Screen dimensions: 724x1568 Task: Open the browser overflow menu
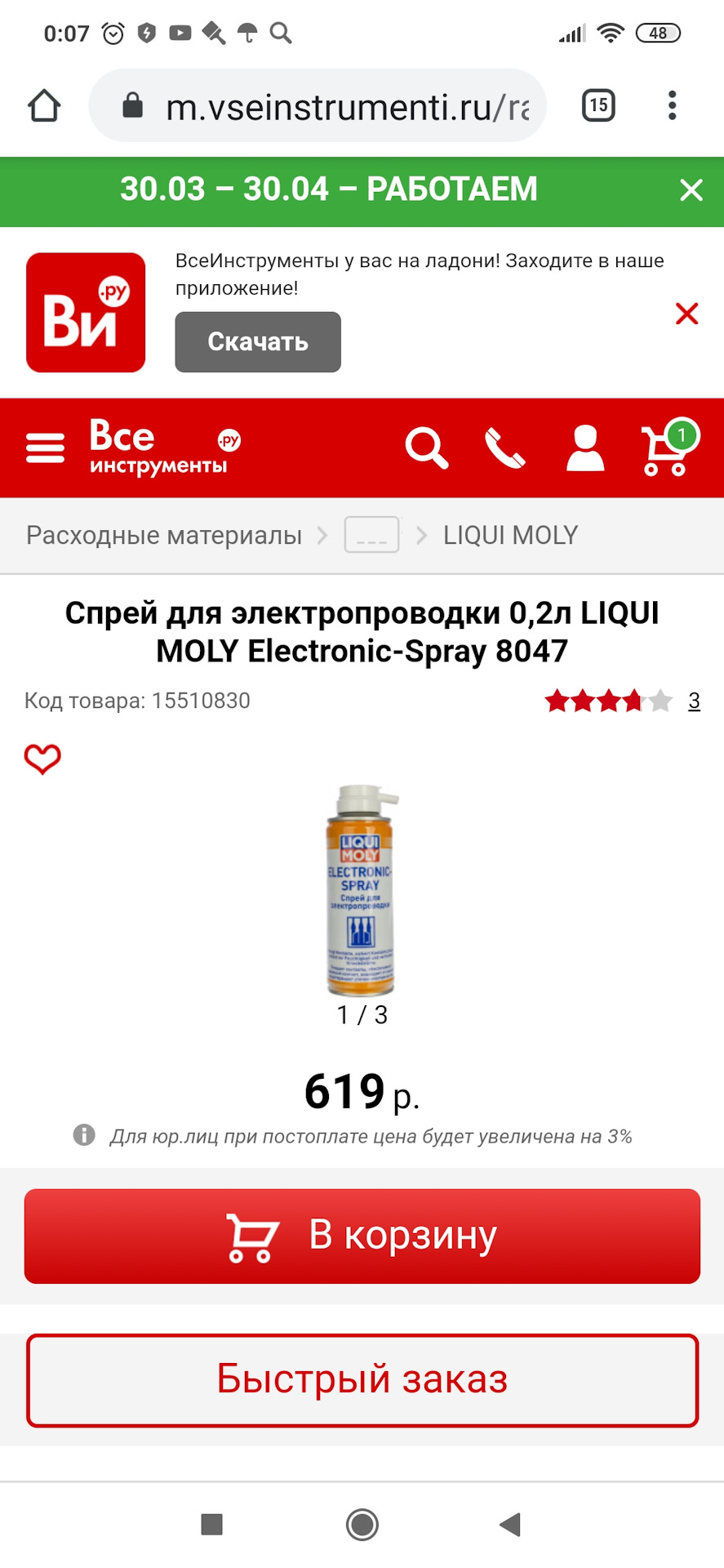click(x=672, y=105)
